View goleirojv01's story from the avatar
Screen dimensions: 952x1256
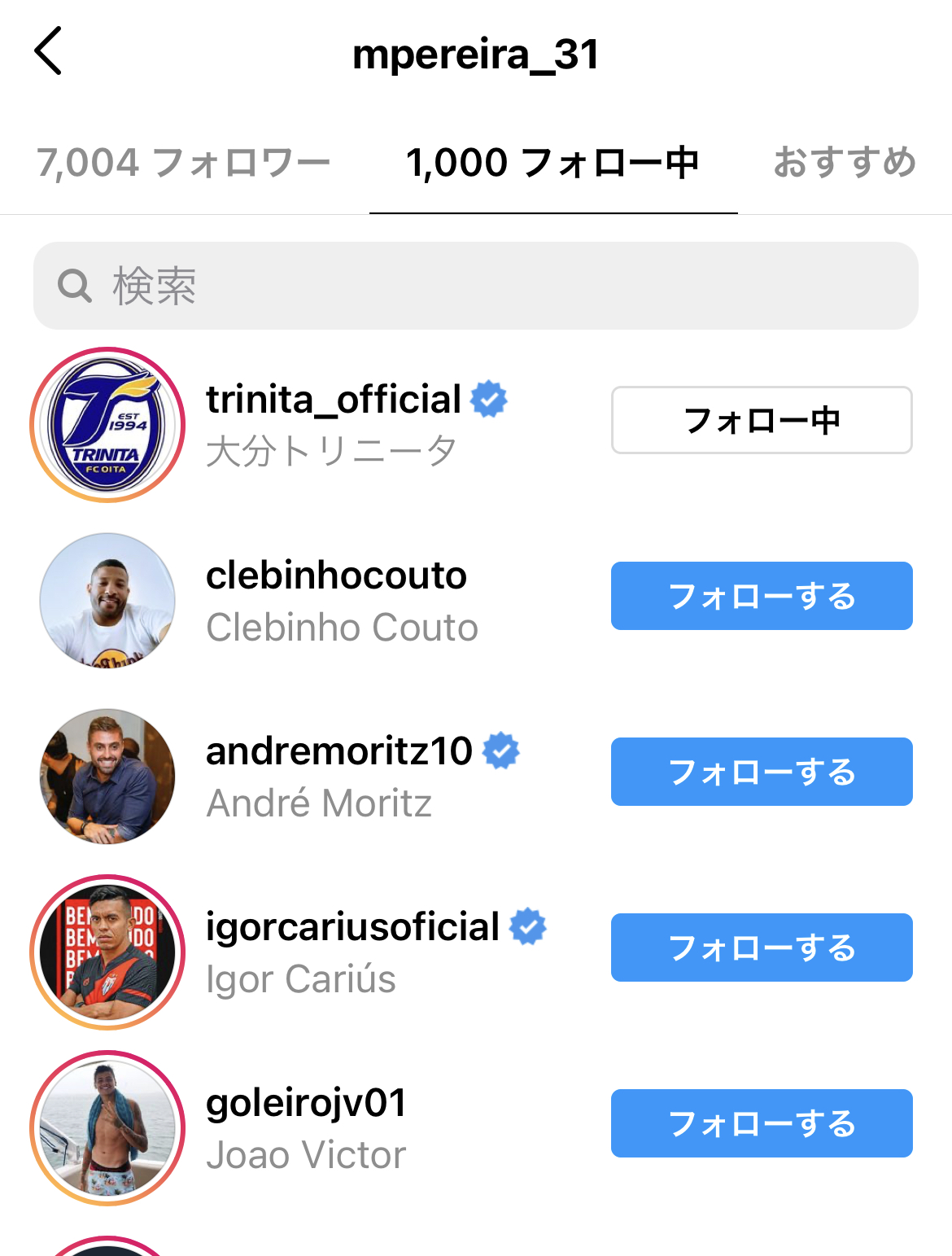click(107, 1128)
